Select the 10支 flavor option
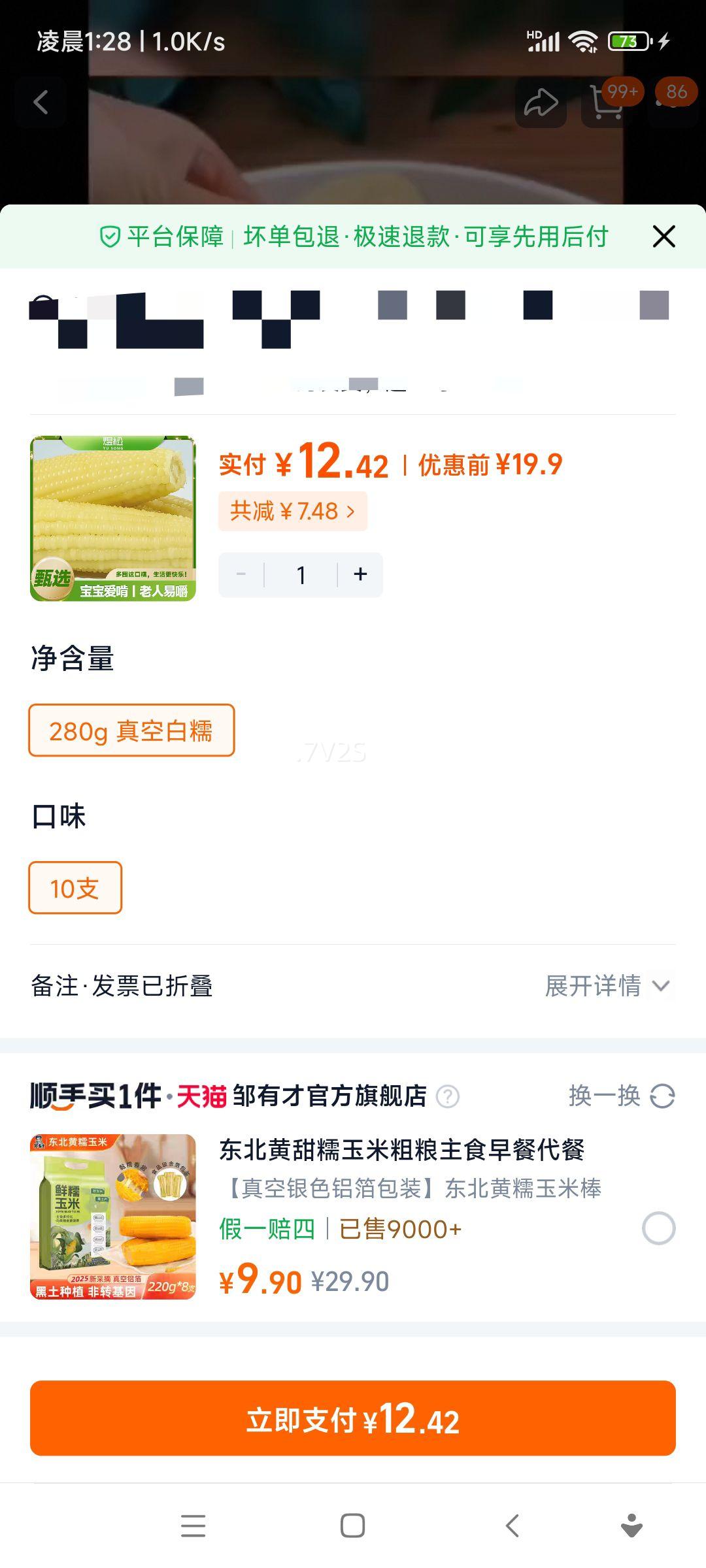This screenshot has width=706, height=1568. [75, 887]
